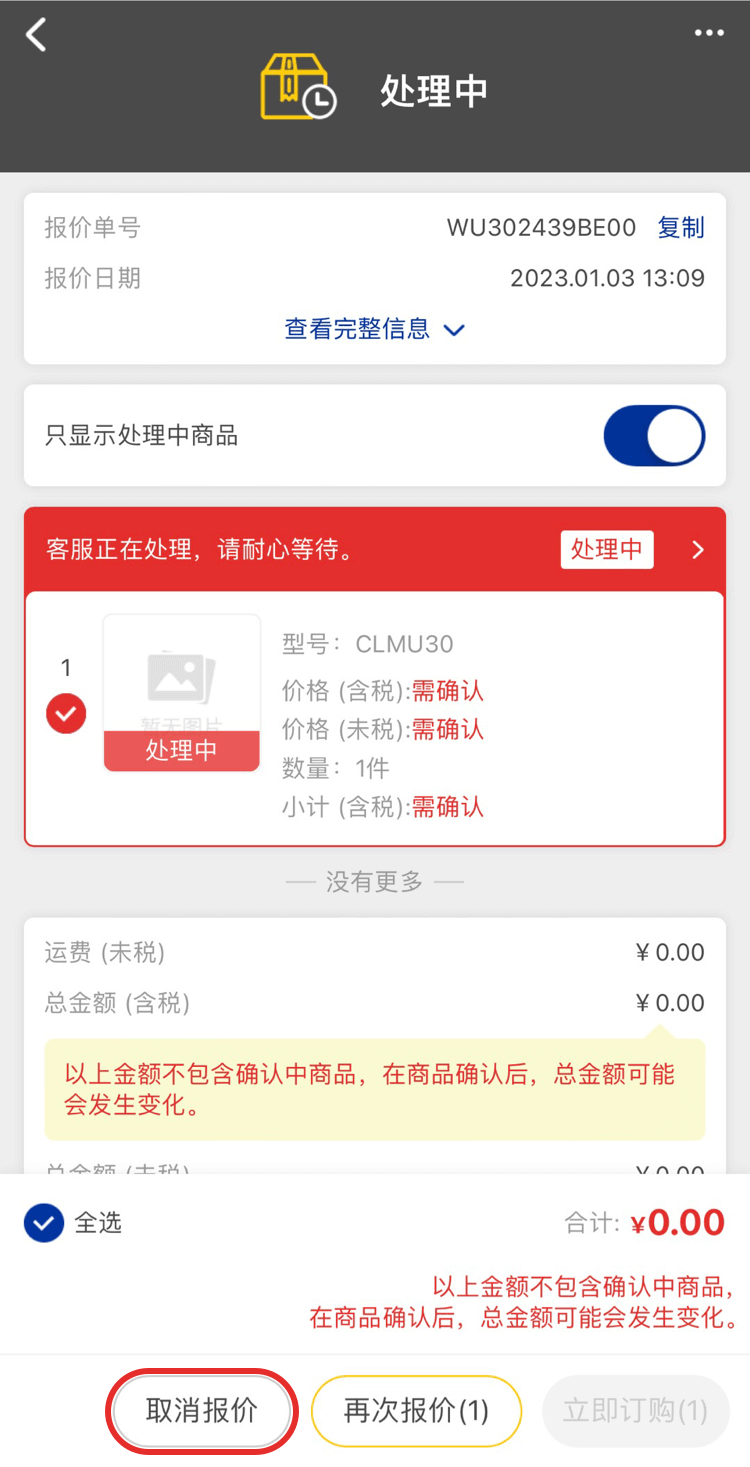Deselect the 全选 checkbox
750x1467 pixels.
[44, 1222]
